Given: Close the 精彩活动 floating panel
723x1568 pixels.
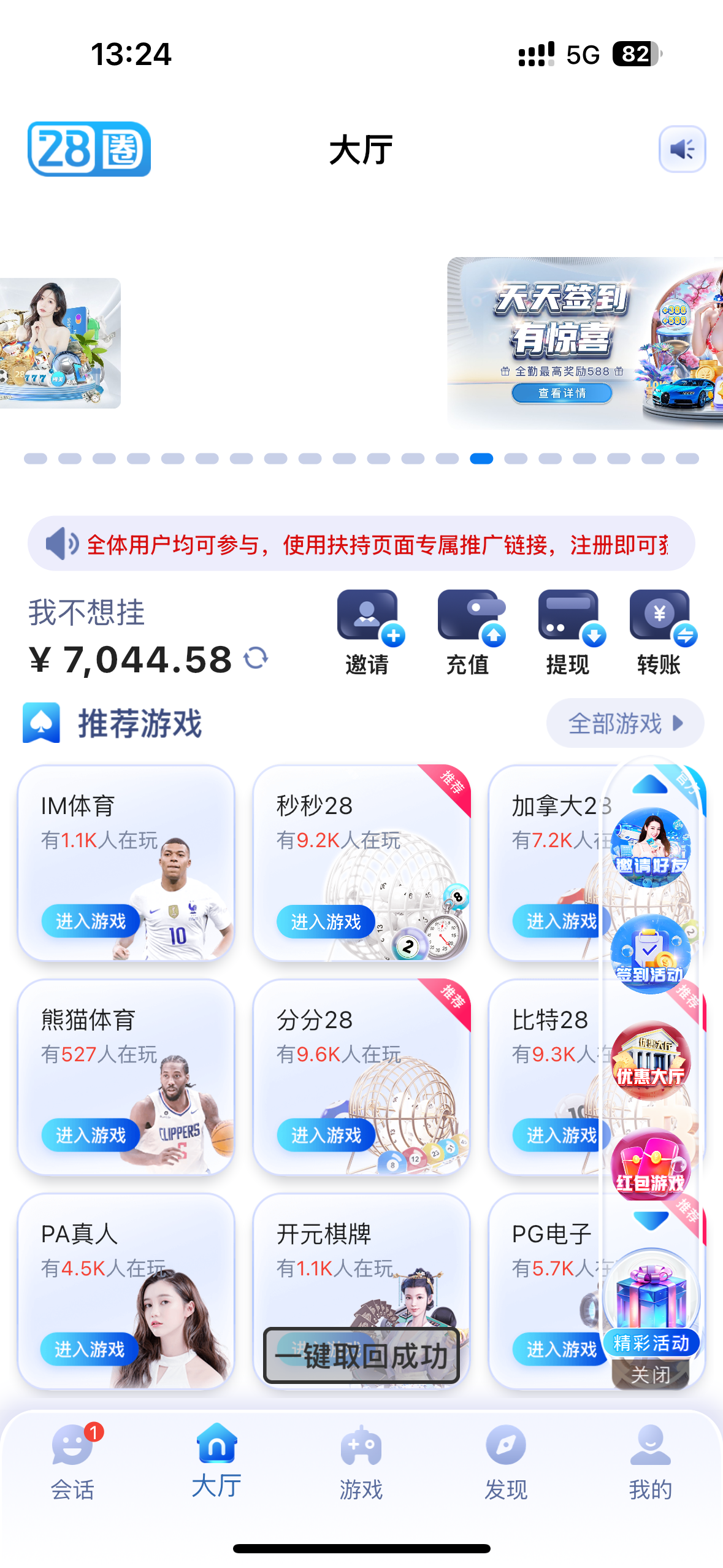Looking at the screenshot, I should tap(651, 1375).
